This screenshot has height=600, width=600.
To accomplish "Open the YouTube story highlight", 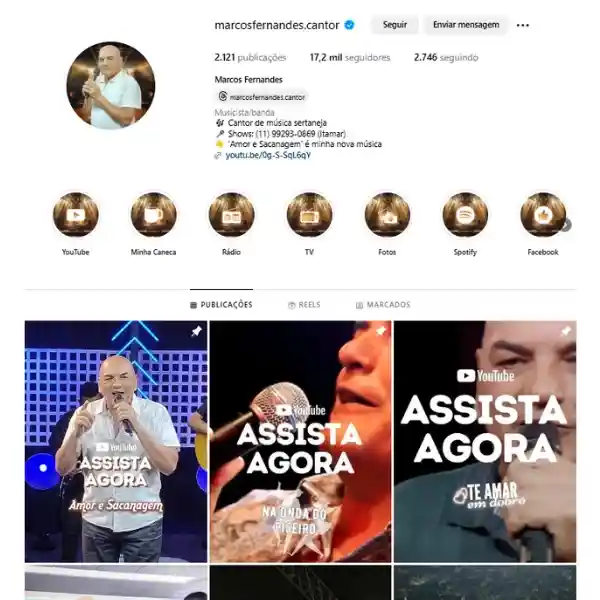I will [76, 215].
